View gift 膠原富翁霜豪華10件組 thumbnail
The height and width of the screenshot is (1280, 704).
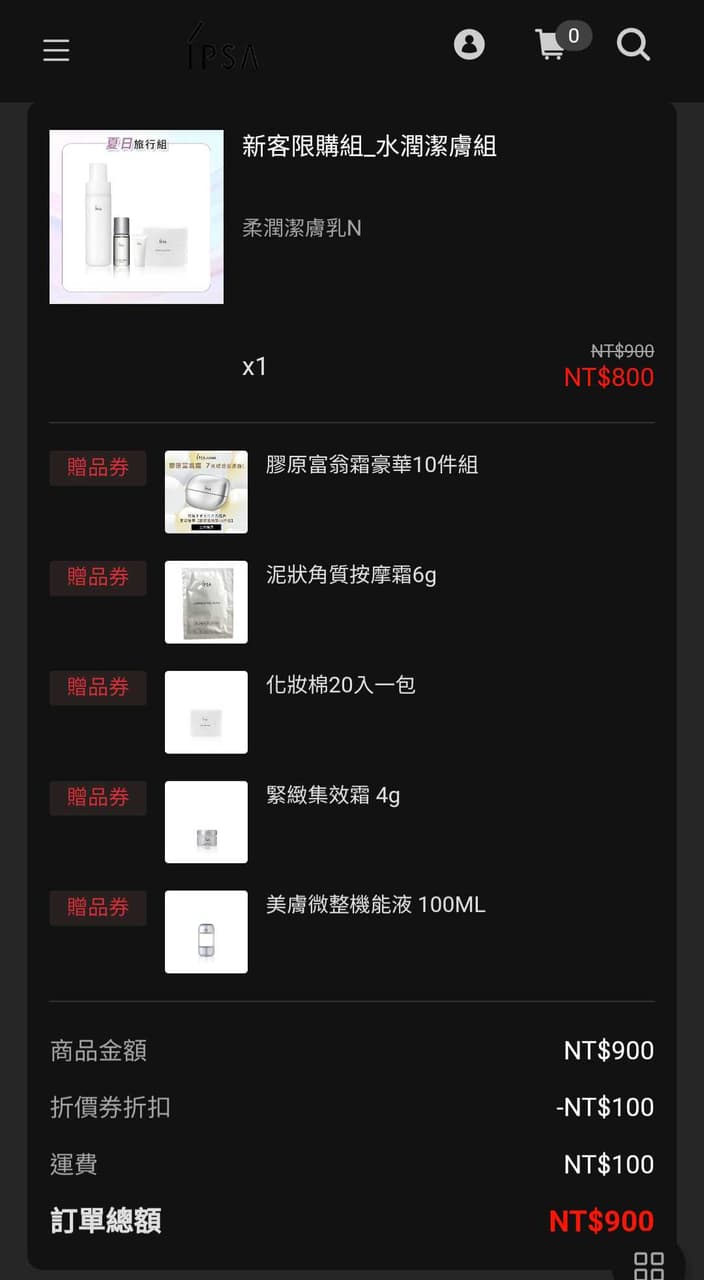(206, 492)
